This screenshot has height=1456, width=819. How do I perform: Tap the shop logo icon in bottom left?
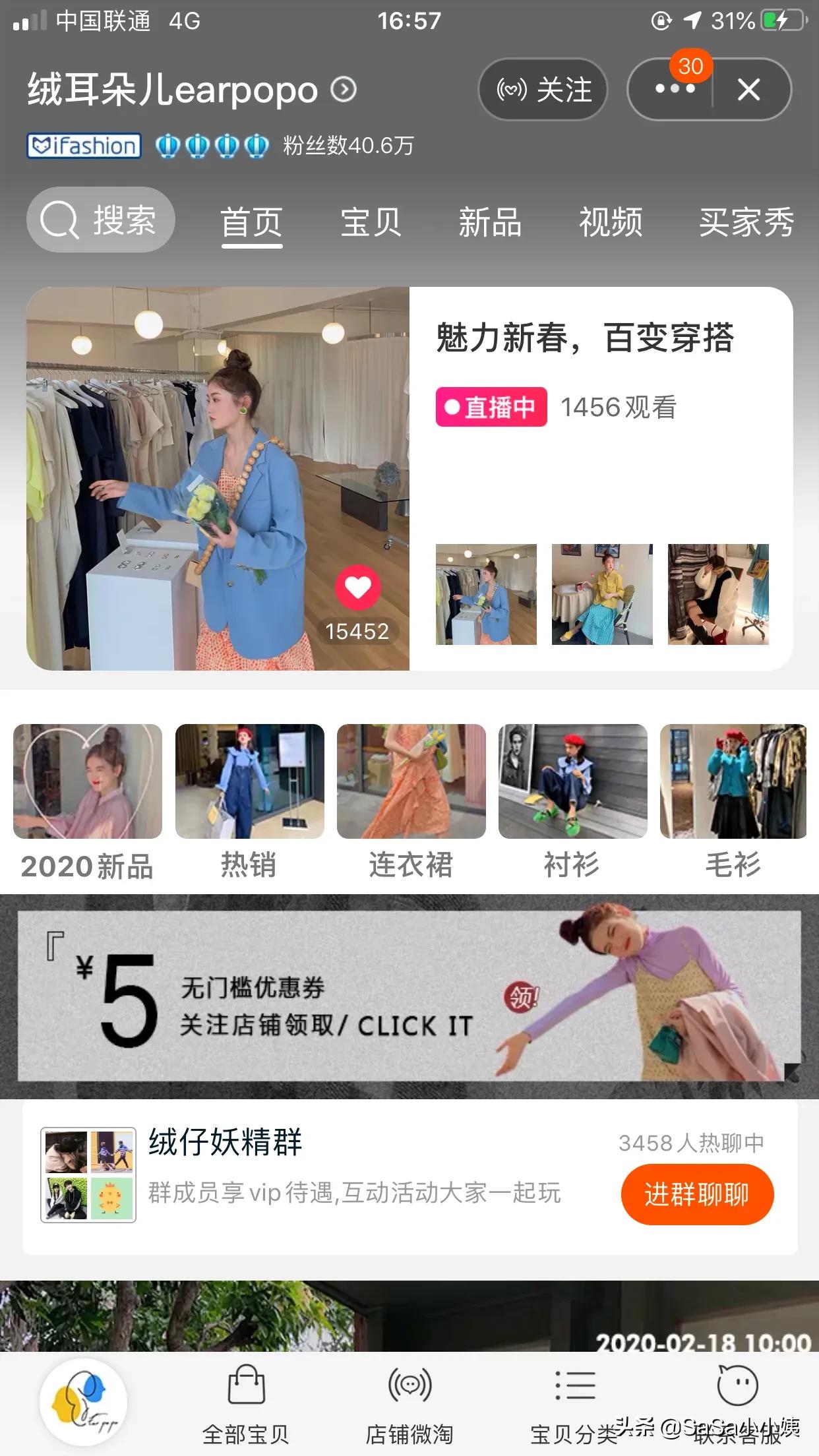82,1393
